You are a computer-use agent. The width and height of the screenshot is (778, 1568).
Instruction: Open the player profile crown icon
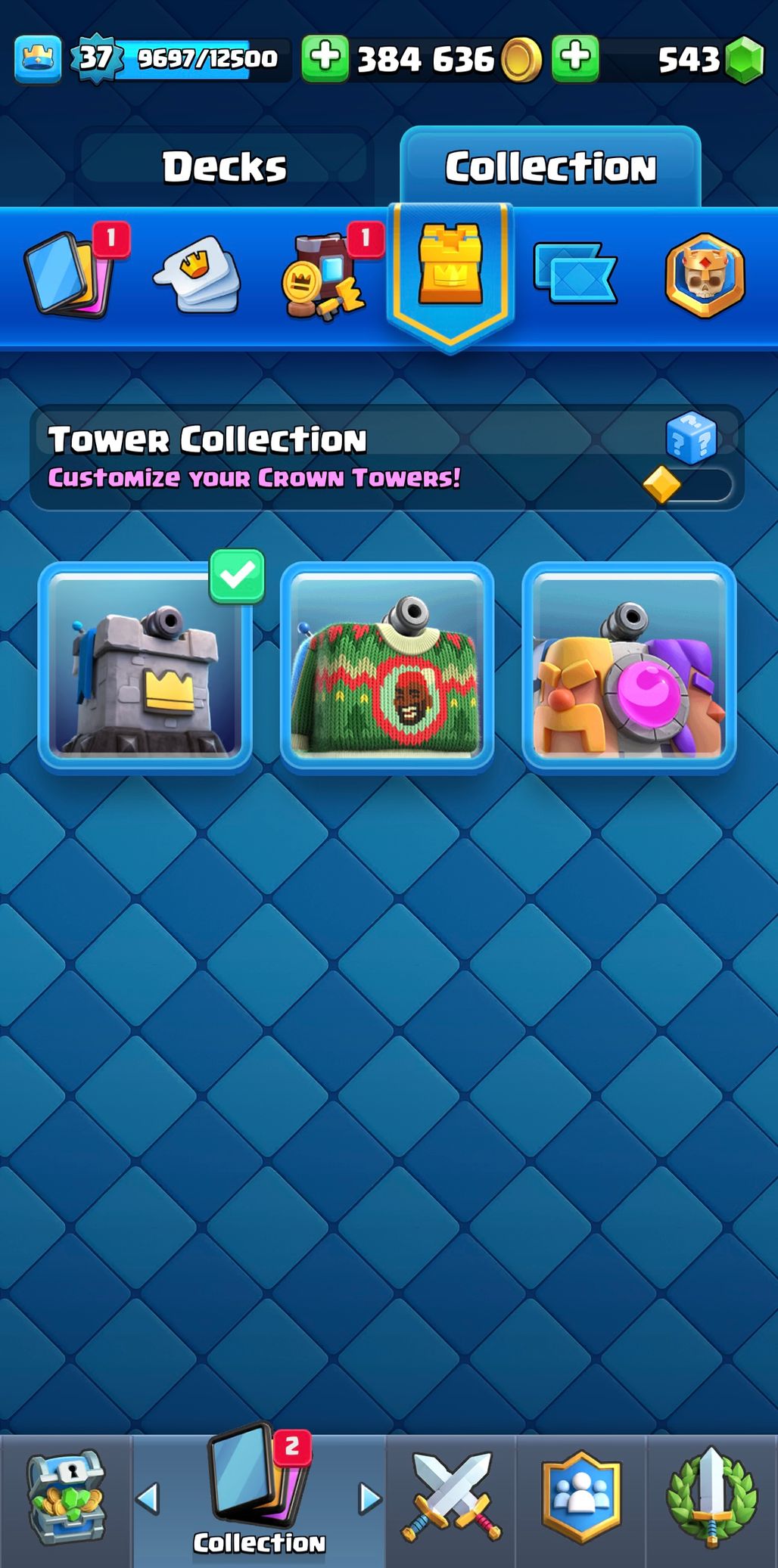pyautogui.click(x=37, y=59)
